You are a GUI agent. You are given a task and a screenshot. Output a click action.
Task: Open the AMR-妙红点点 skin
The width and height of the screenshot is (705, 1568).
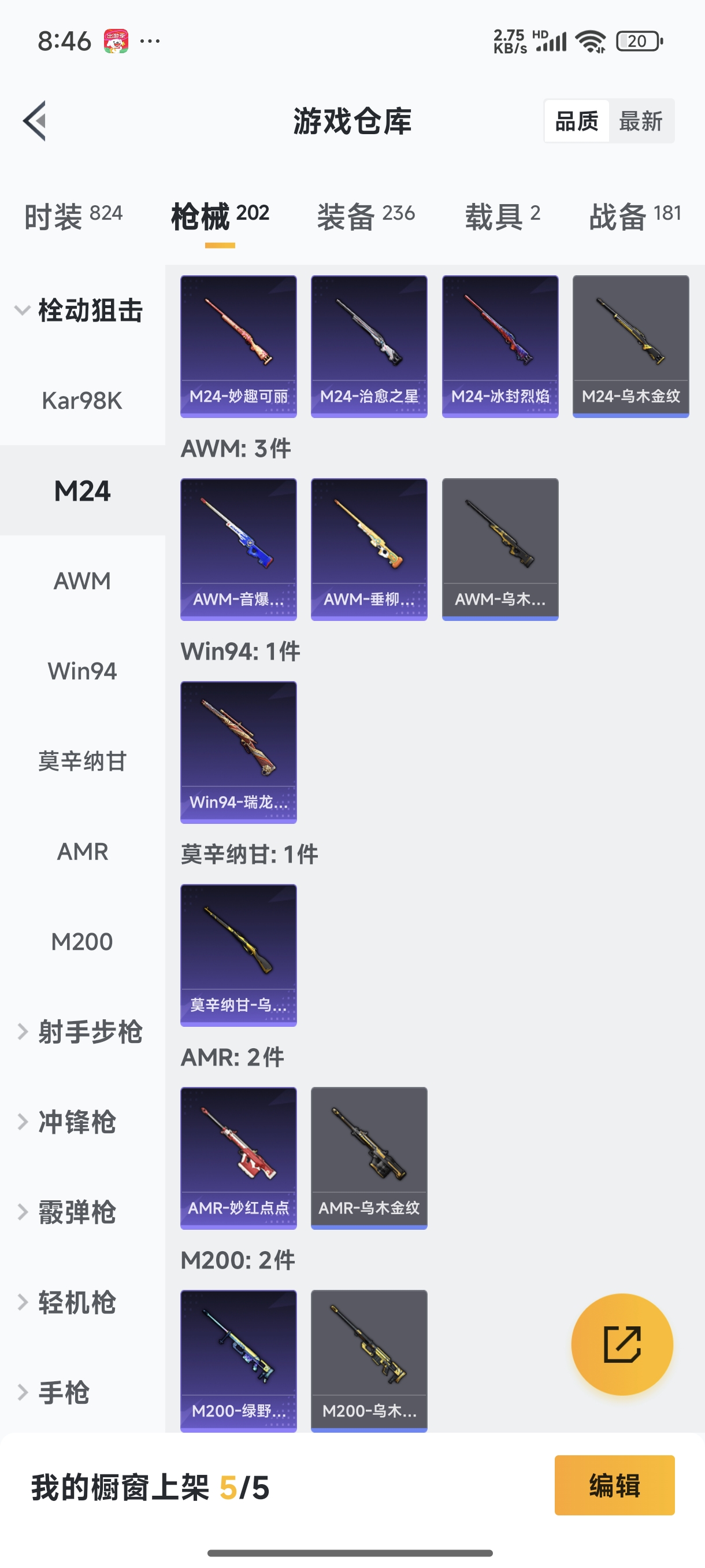(239, 1157)
